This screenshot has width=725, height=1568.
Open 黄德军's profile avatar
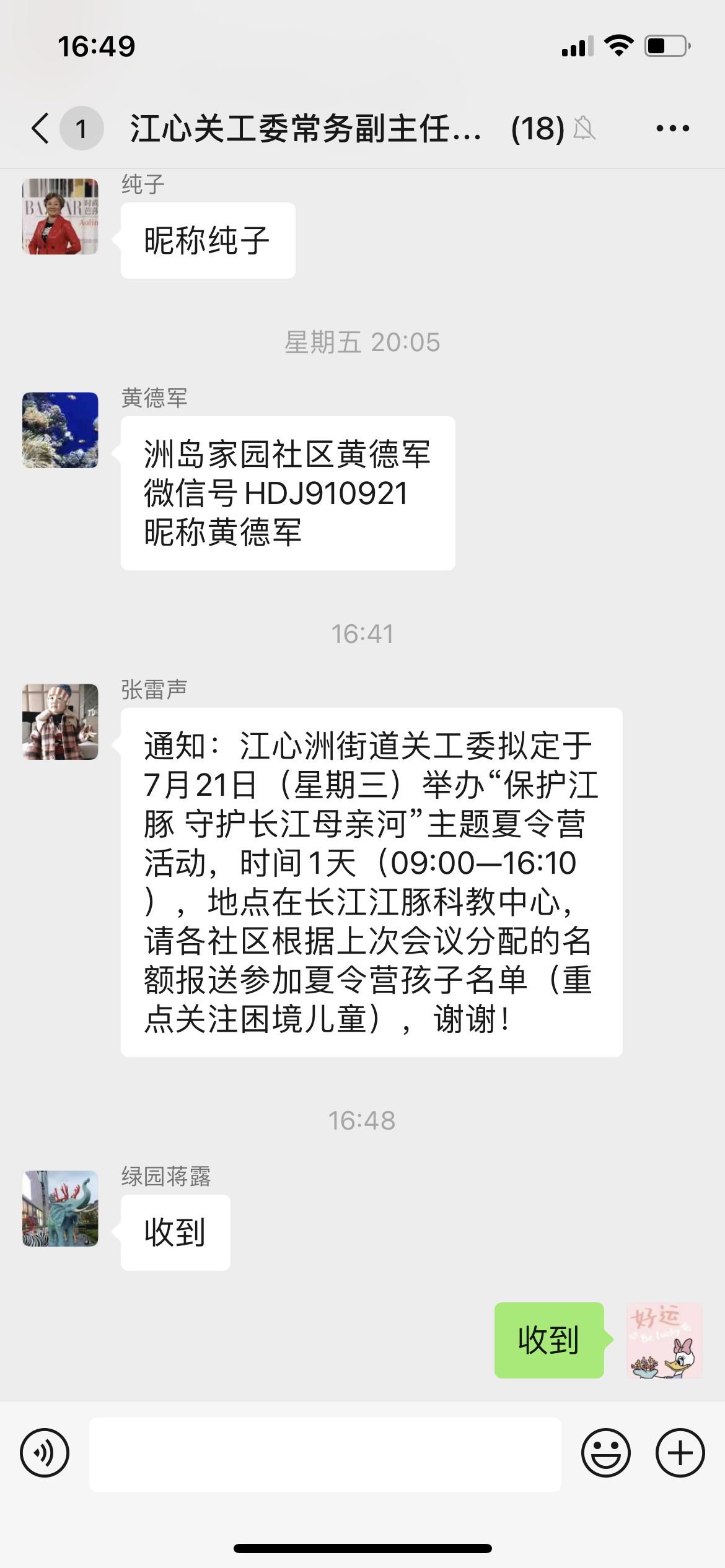60,430
